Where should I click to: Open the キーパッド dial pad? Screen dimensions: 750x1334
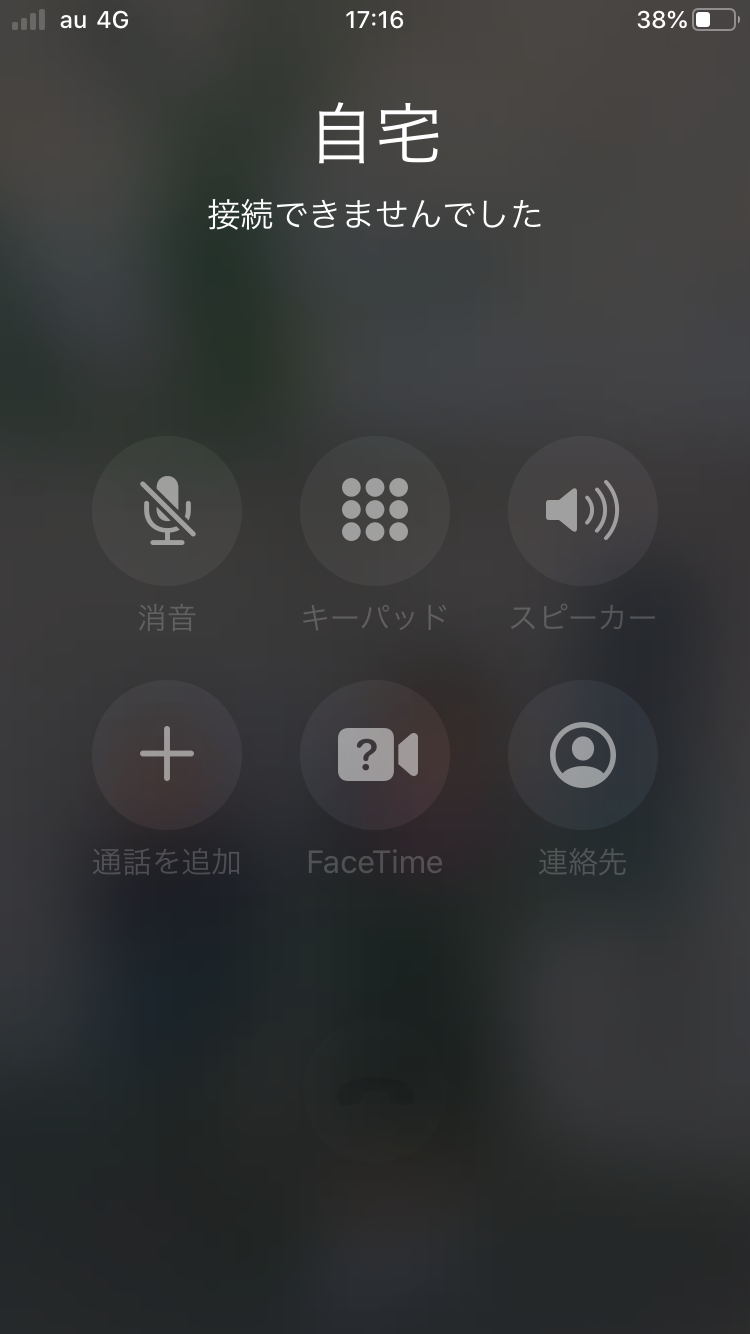375,511
